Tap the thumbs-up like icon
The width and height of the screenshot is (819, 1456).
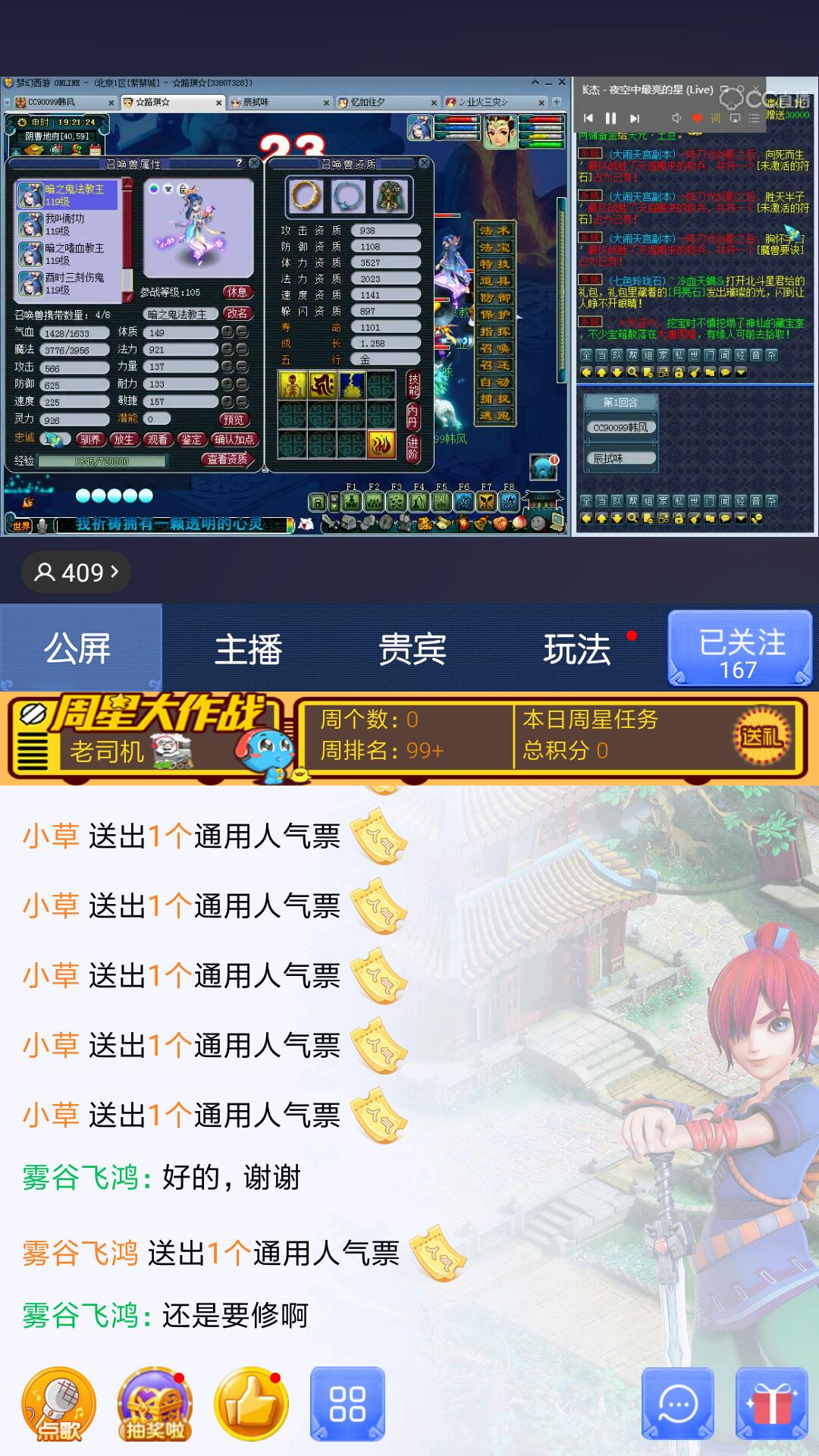pyautogui.click(x=251, y=1404)
